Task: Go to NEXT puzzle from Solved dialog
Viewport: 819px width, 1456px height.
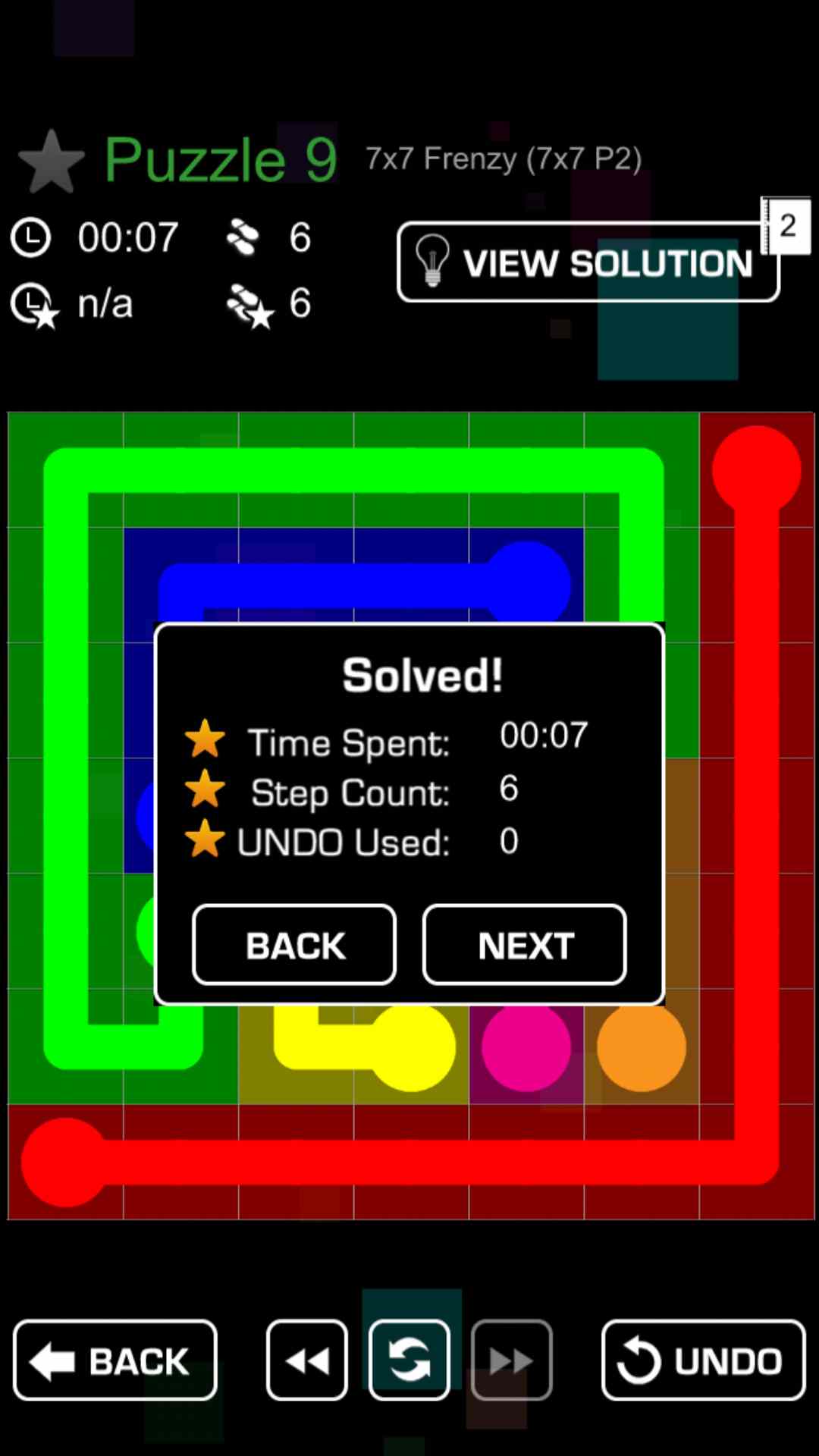Action: point(525,945)
